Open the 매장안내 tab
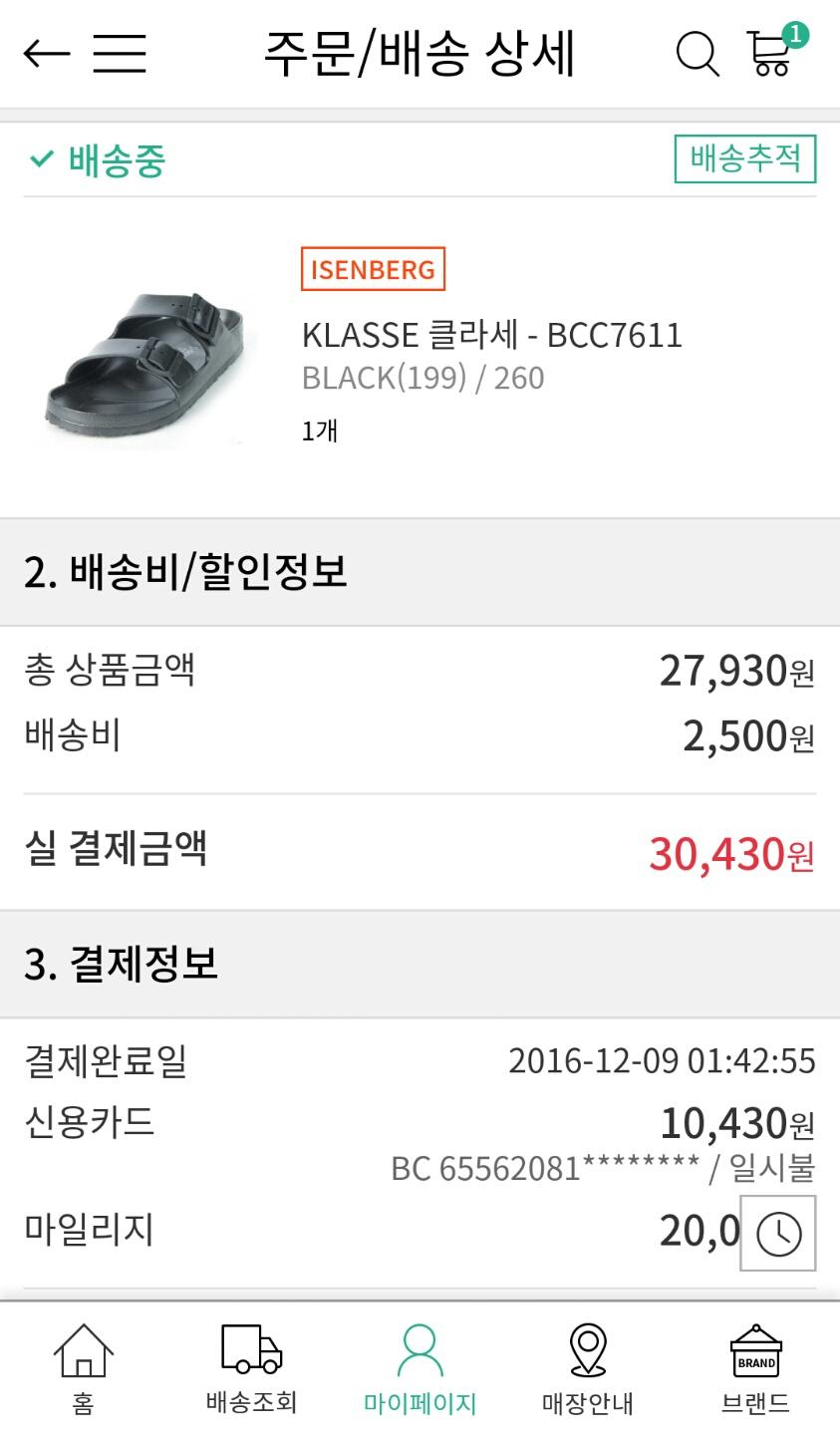The image size is (840, 1435). 587,1368
